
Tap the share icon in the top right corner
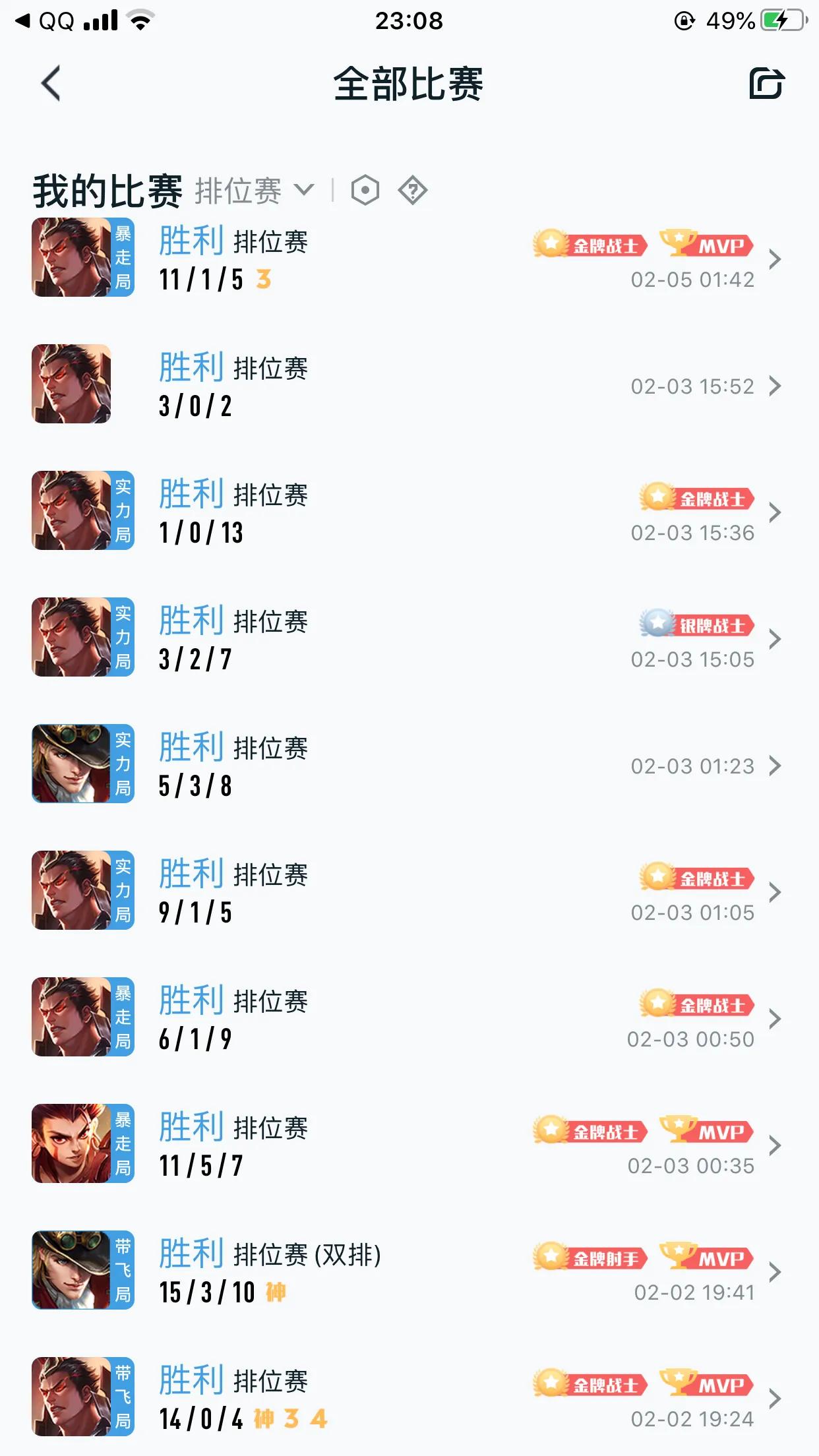pyautogui.click(x=768, y=84)
